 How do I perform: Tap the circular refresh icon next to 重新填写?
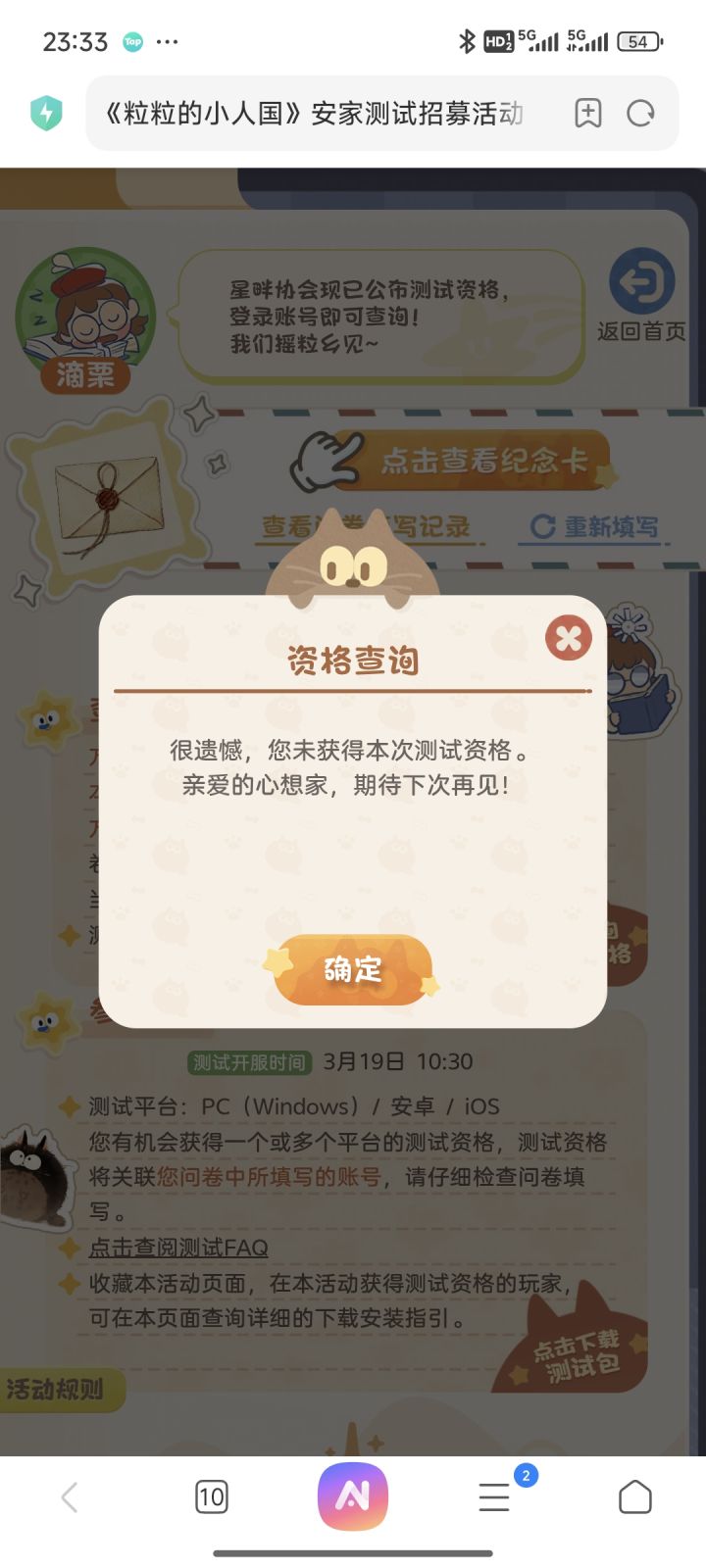point(540,525)
